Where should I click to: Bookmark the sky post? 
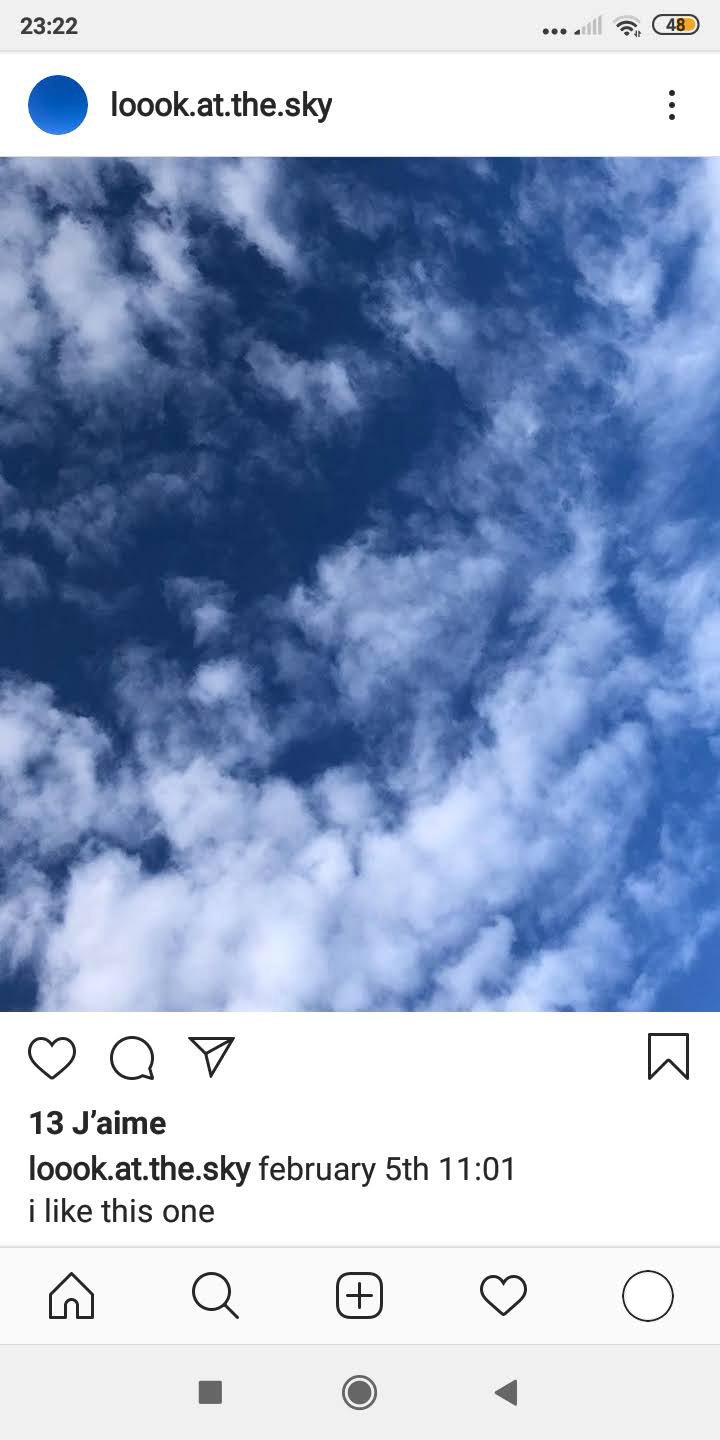click(668, 1057)
